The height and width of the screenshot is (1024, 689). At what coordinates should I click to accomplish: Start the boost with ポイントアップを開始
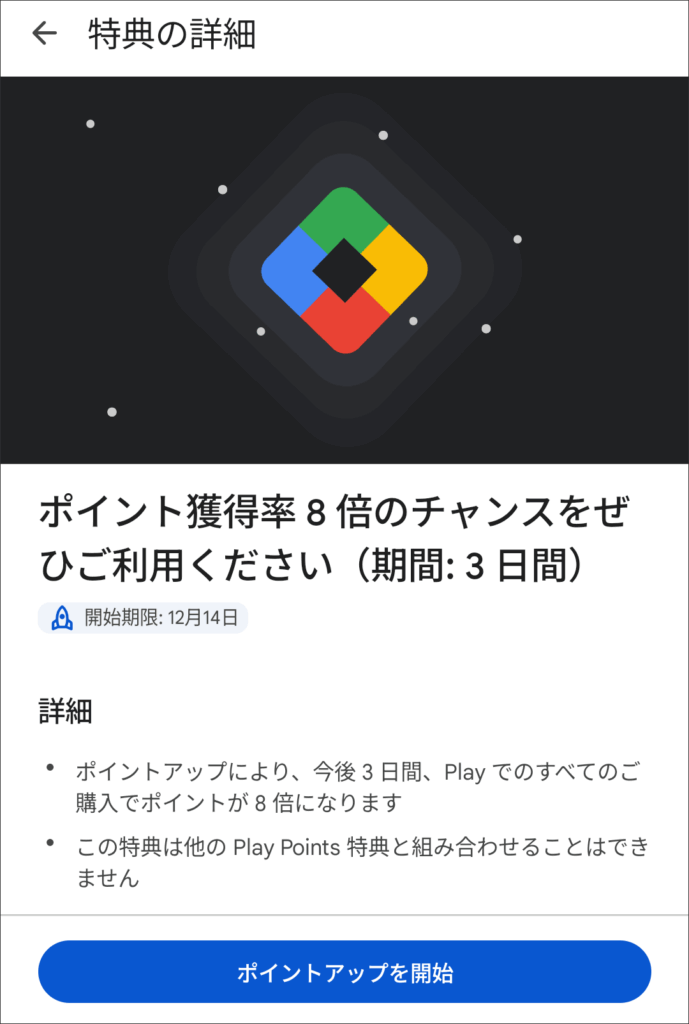[x=344, y=971]
